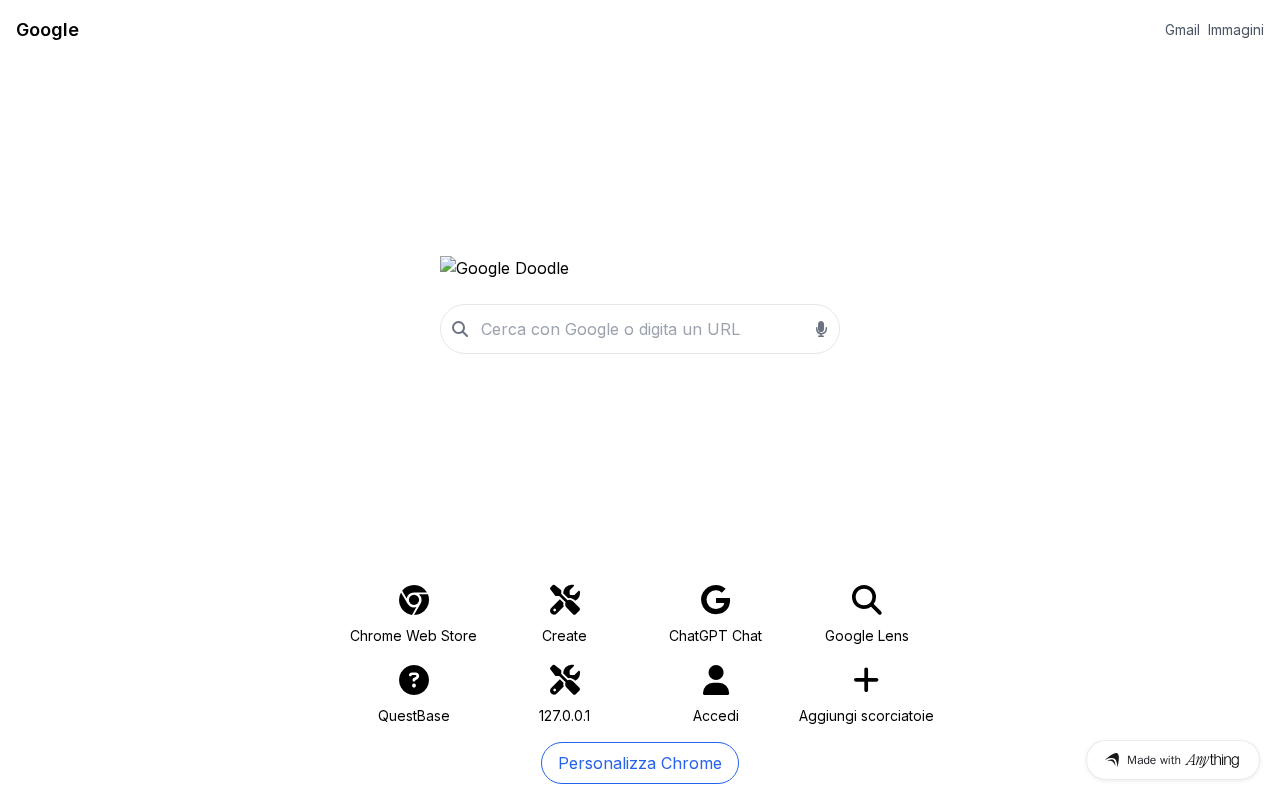
Task: Open the Made with Anything badge
Action: [x=1172, y=760]
